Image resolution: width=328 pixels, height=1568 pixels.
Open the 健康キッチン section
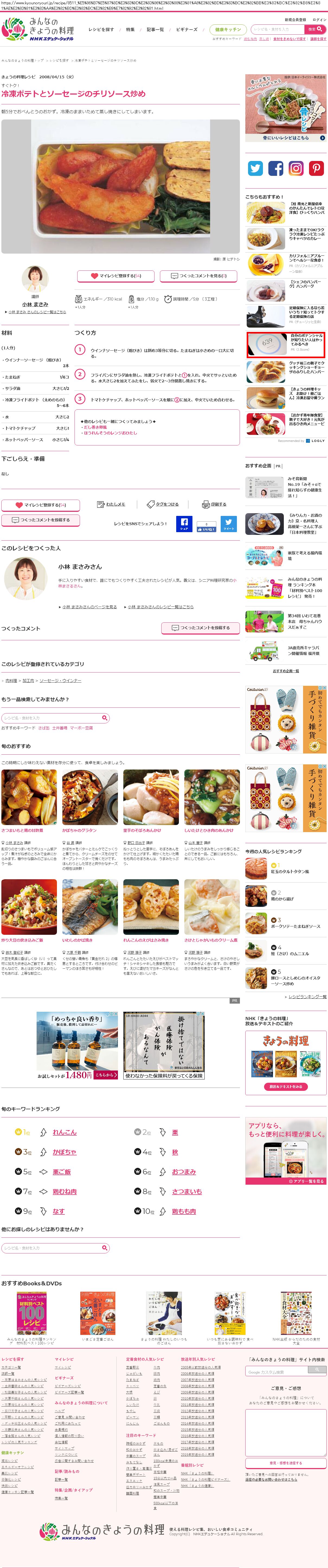228,29
